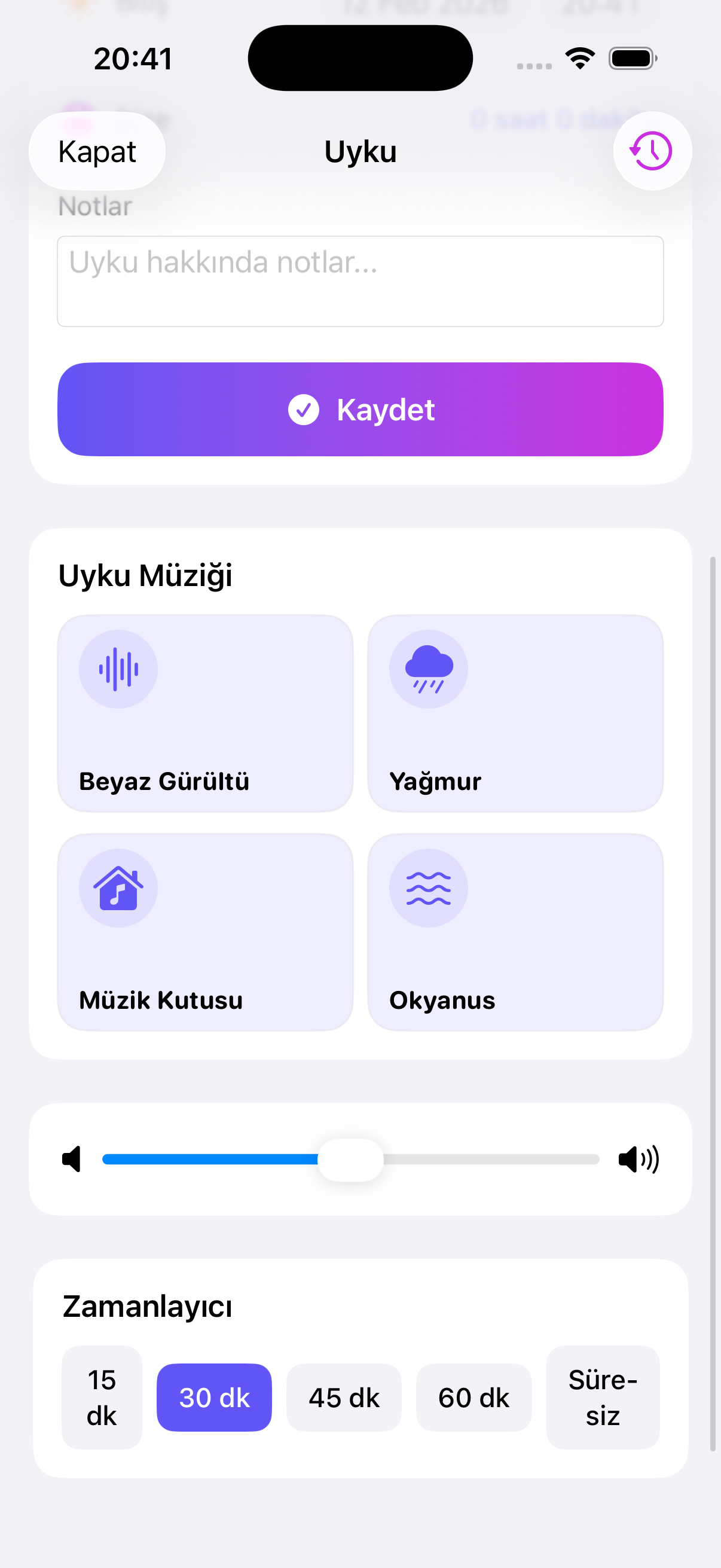The width and height of the screenshot is (721, 1568).
Task: Click the music house icon for Müzik Kutusu
Action: click(118, 888)
